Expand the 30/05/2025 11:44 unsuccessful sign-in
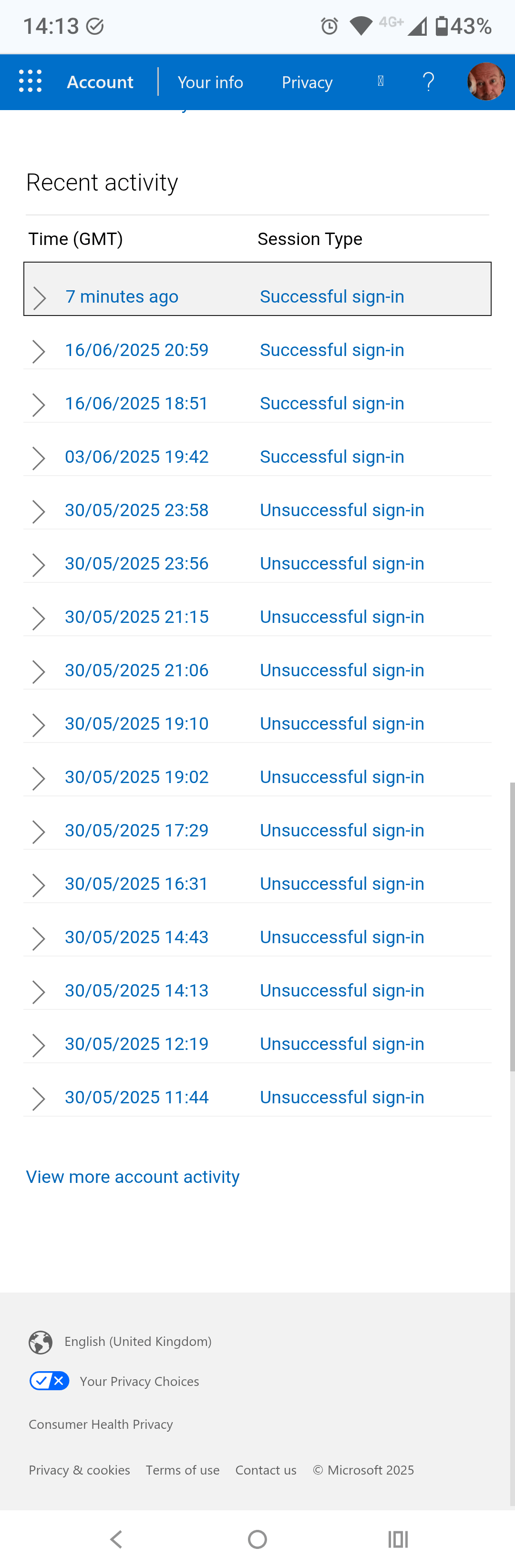 (38, 1099)
